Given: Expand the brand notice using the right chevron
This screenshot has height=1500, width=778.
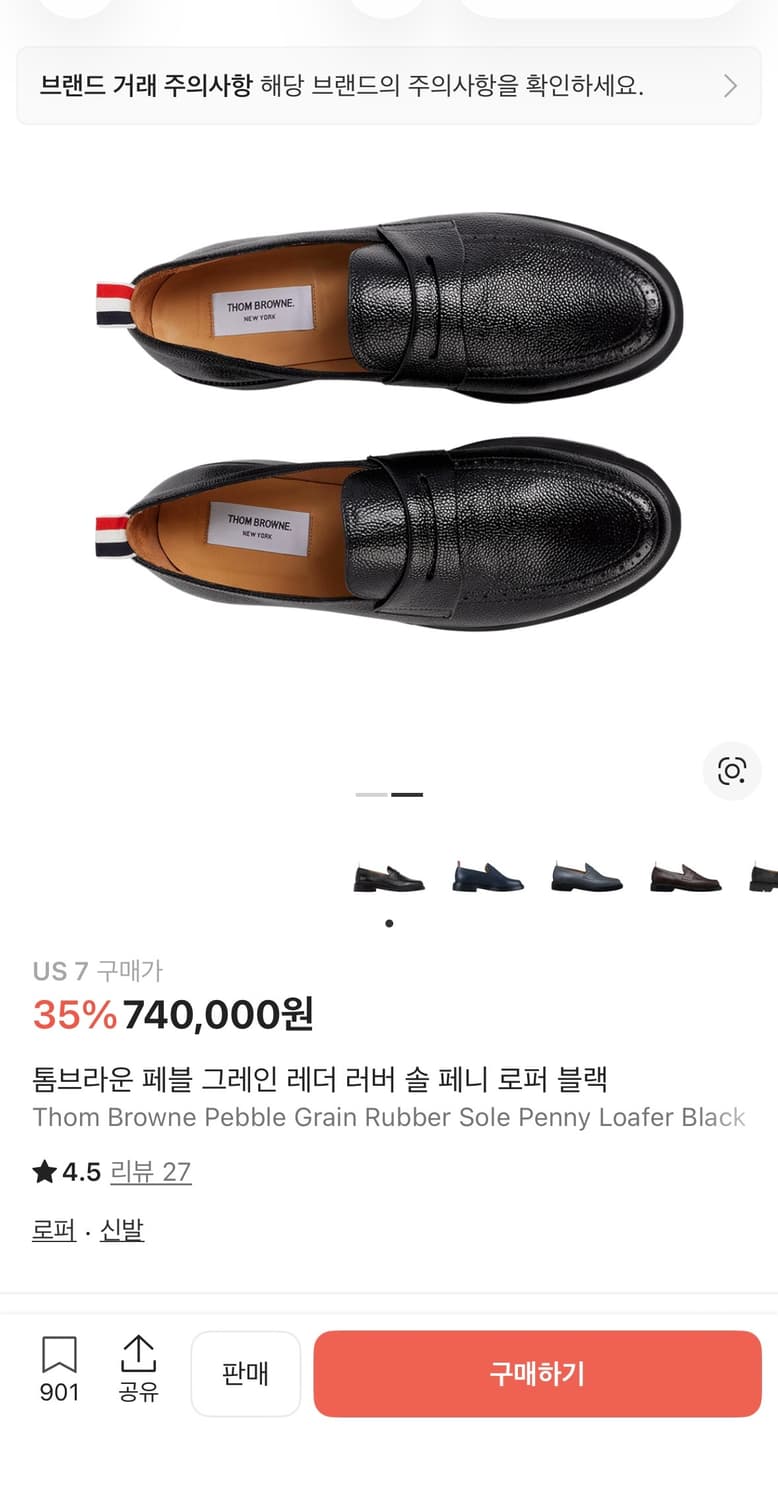Looking at the screenshot, I should 731,86.
